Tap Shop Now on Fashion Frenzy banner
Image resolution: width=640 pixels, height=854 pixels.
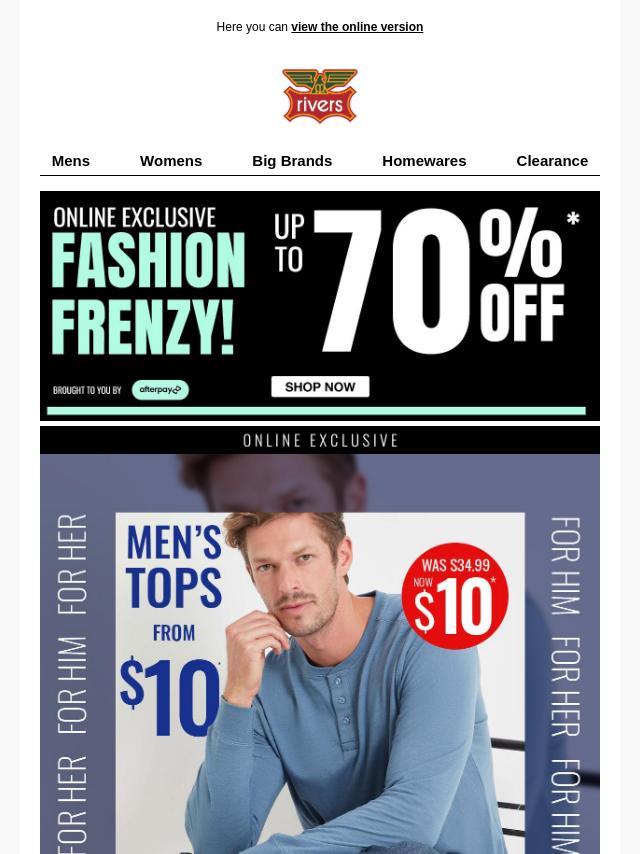click(x=320, y=387)
